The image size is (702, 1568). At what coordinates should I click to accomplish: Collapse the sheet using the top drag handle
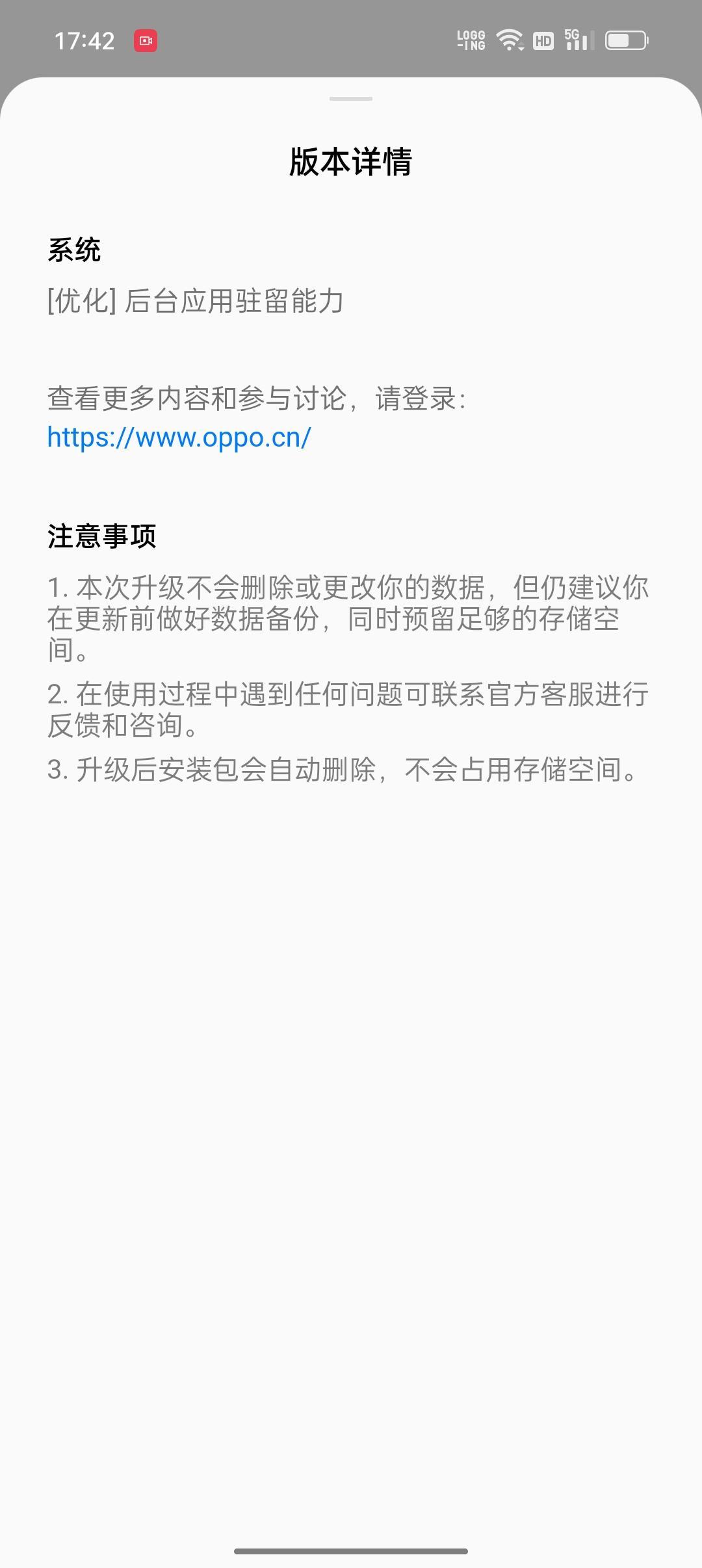tap(351, 99)
